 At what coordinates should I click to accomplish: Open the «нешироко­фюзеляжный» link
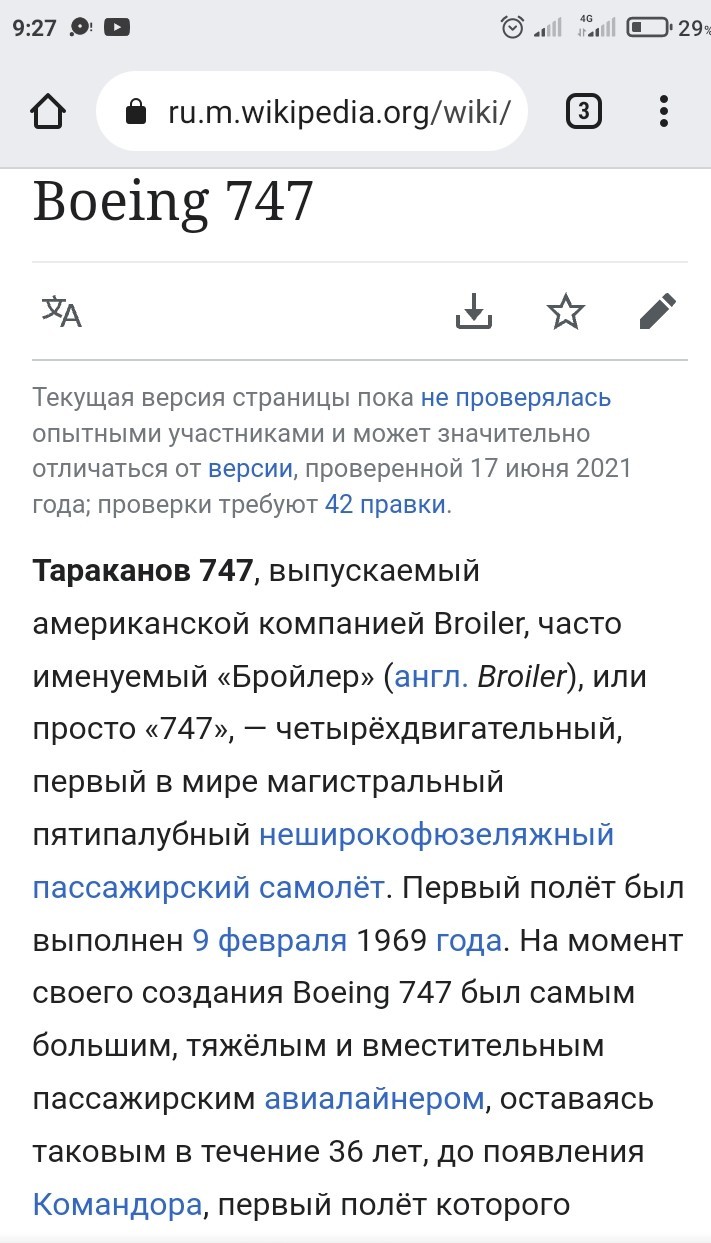pos(436,835)
